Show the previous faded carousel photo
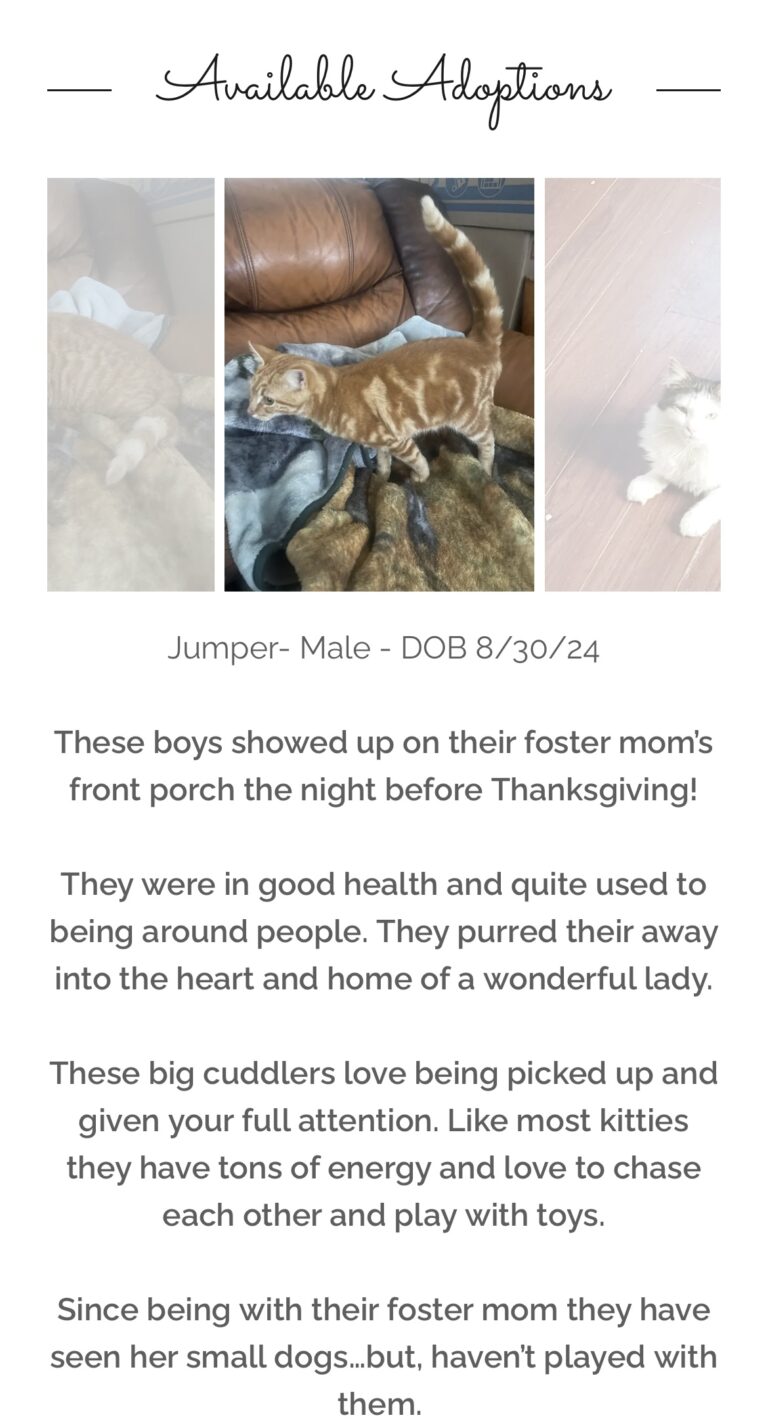768x1426 pixels. coord(130,385)
